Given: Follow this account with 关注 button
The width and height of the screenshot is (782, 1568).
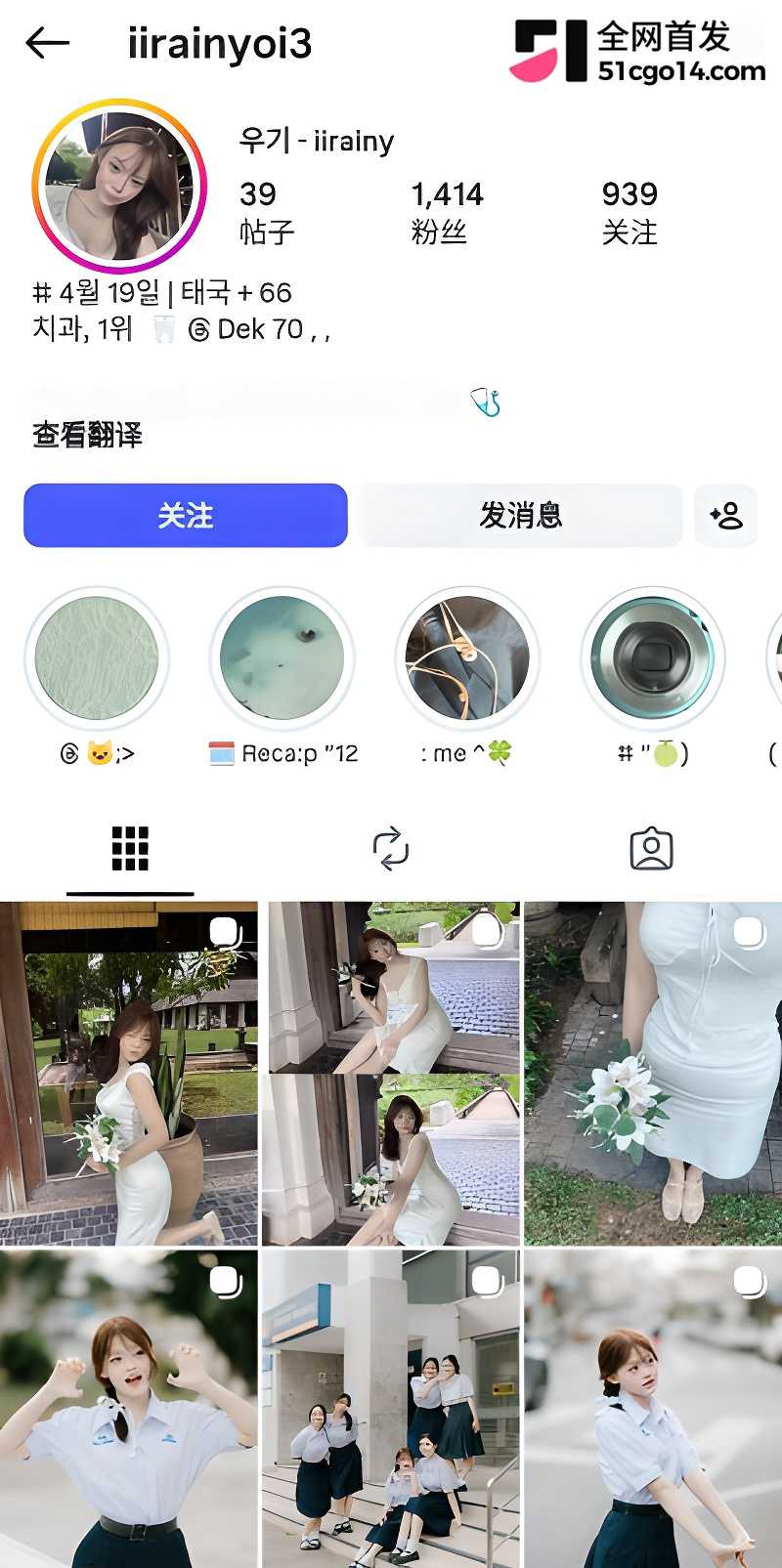Looking at the screenshot, I should [186, 515].
